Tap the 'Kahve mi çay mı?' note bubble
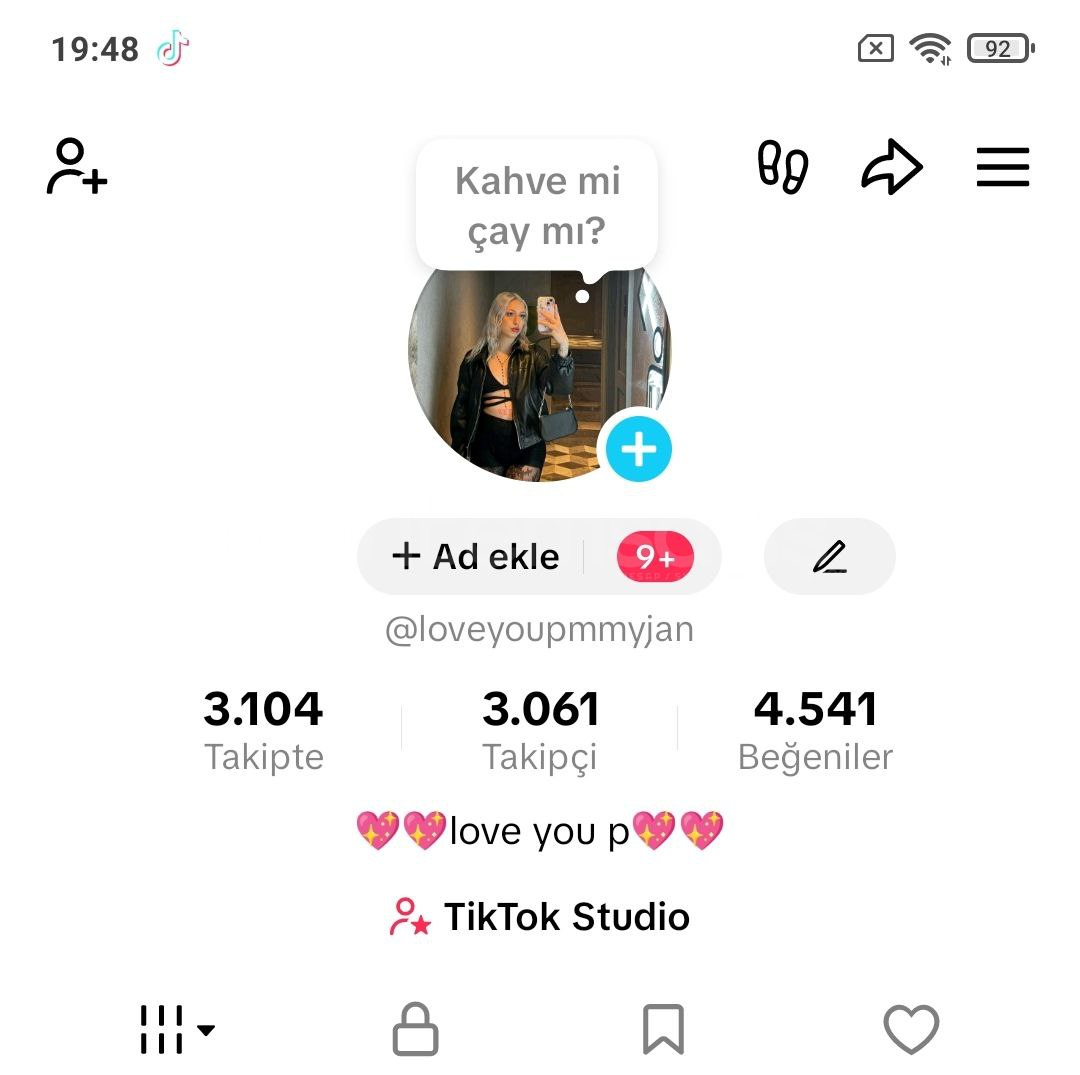This screenshot has width=1080, height=1075. [x=537, y=206]
